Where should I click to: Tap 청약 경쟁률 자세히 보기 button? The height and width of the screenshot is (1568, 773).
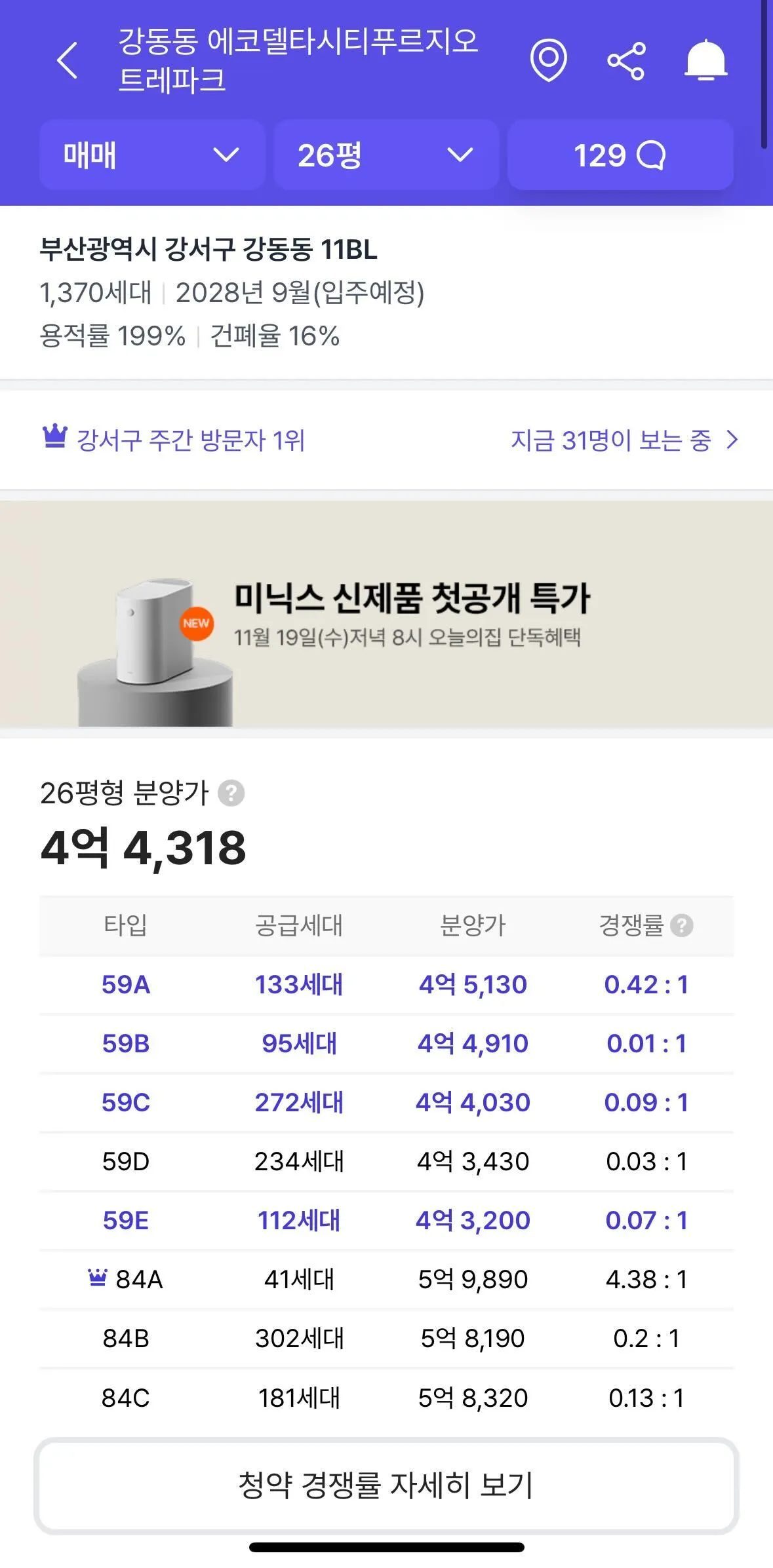pyautogui.click(x=386, y=1485)
